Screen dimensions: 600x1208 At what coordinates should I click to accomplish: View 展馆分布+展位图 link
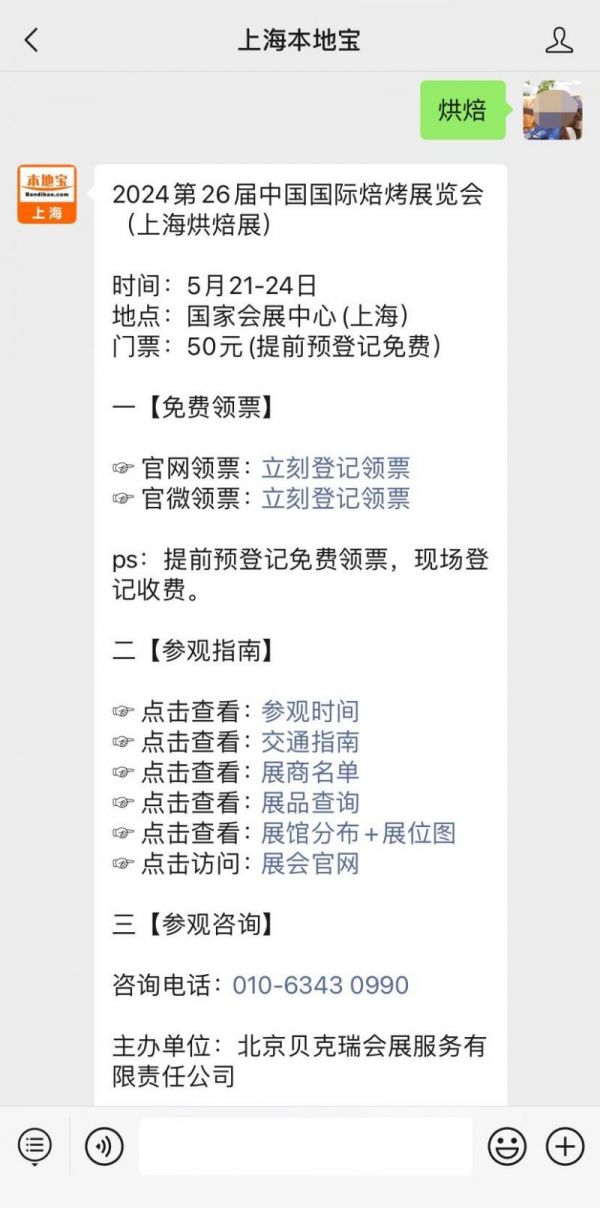[x=359, y=833]
